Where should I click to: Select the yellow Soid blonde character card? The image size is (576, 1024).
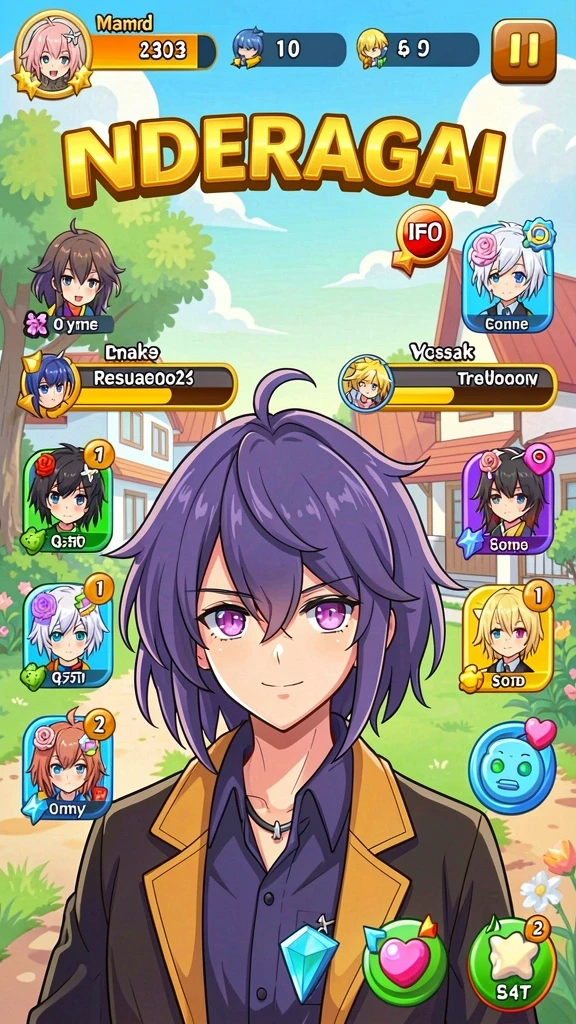coord(507,637)
